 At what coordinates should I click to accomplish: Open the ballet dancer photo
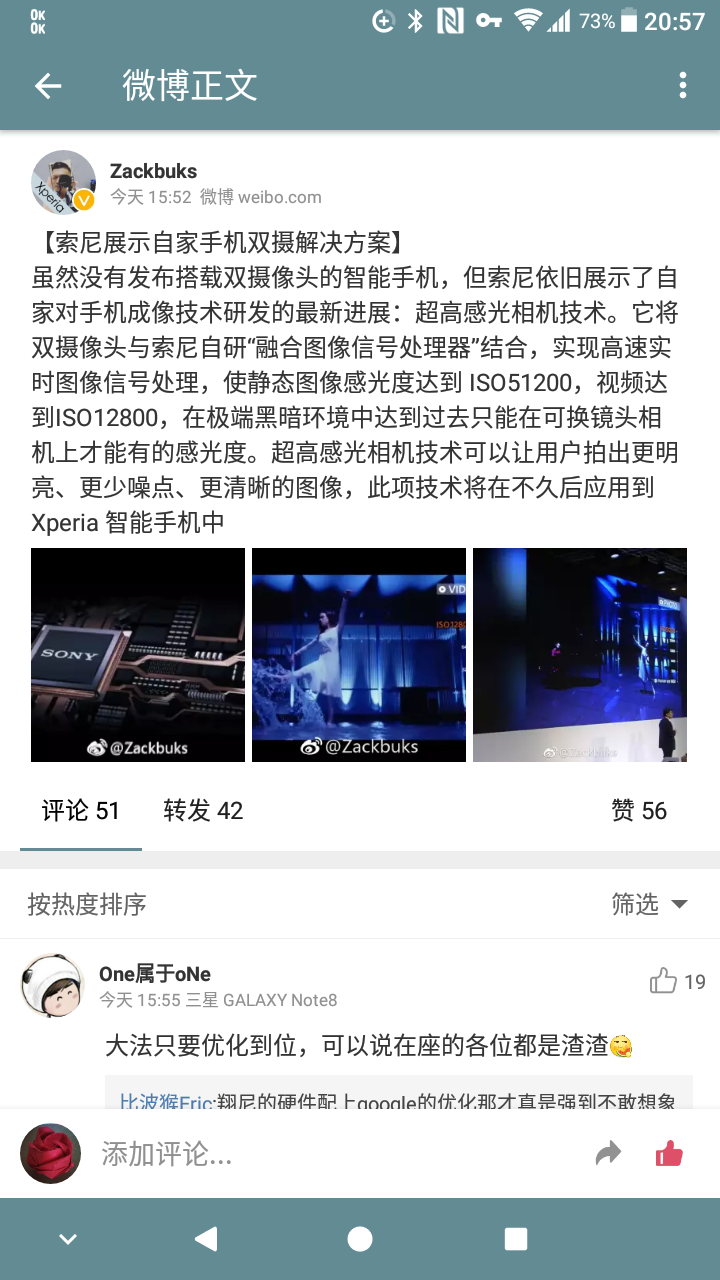pyautogui.click(x=359, y=655)
